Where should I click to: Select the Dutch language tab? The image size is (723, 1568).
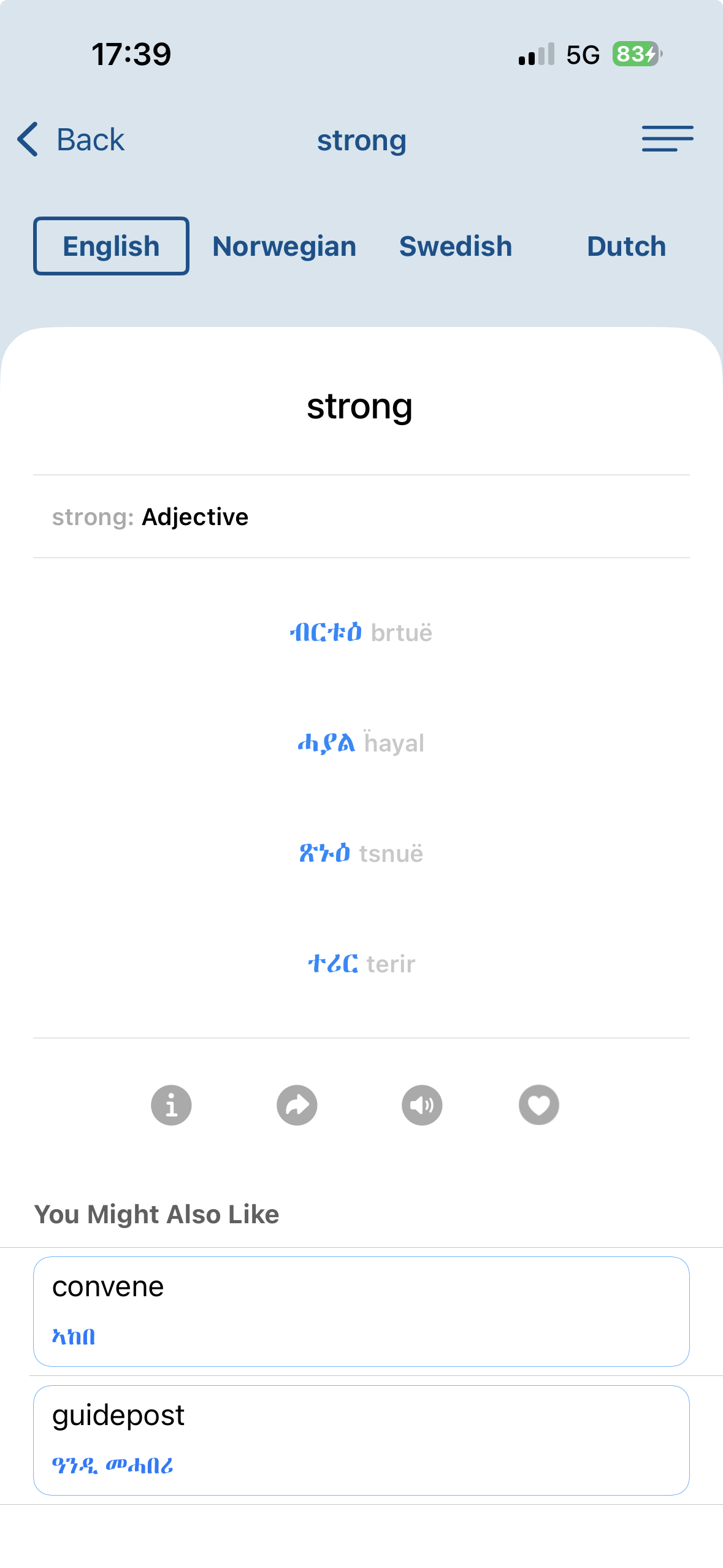[x=625, y=246]
